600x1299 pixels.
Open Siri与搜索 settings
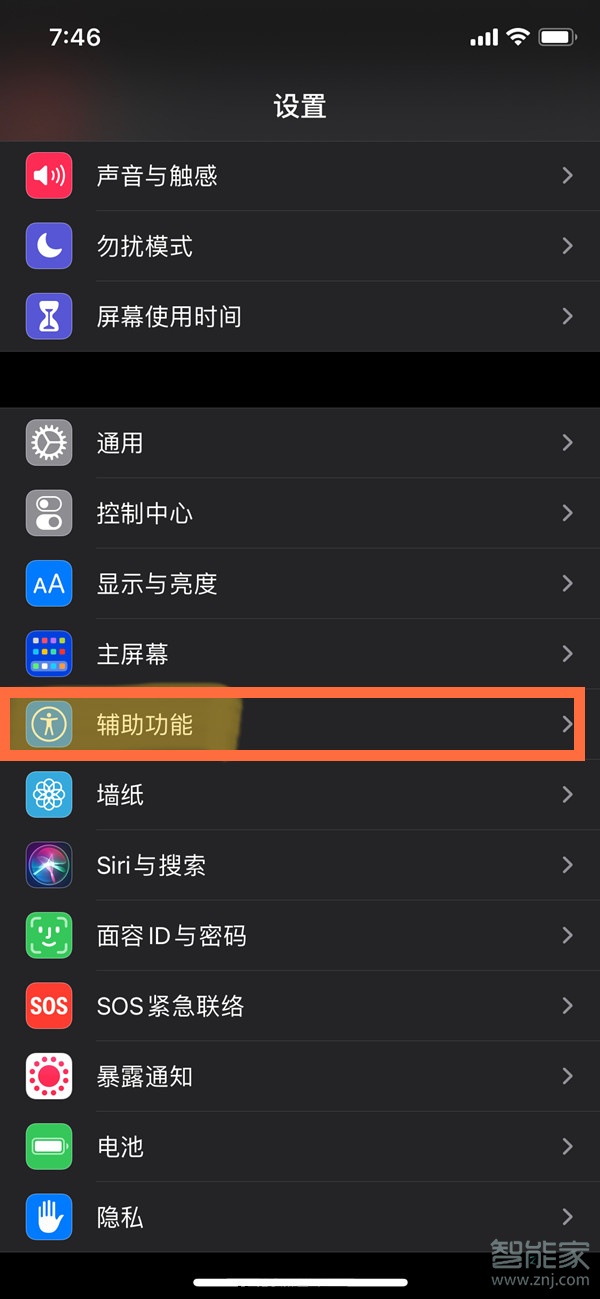pos(300,865)
